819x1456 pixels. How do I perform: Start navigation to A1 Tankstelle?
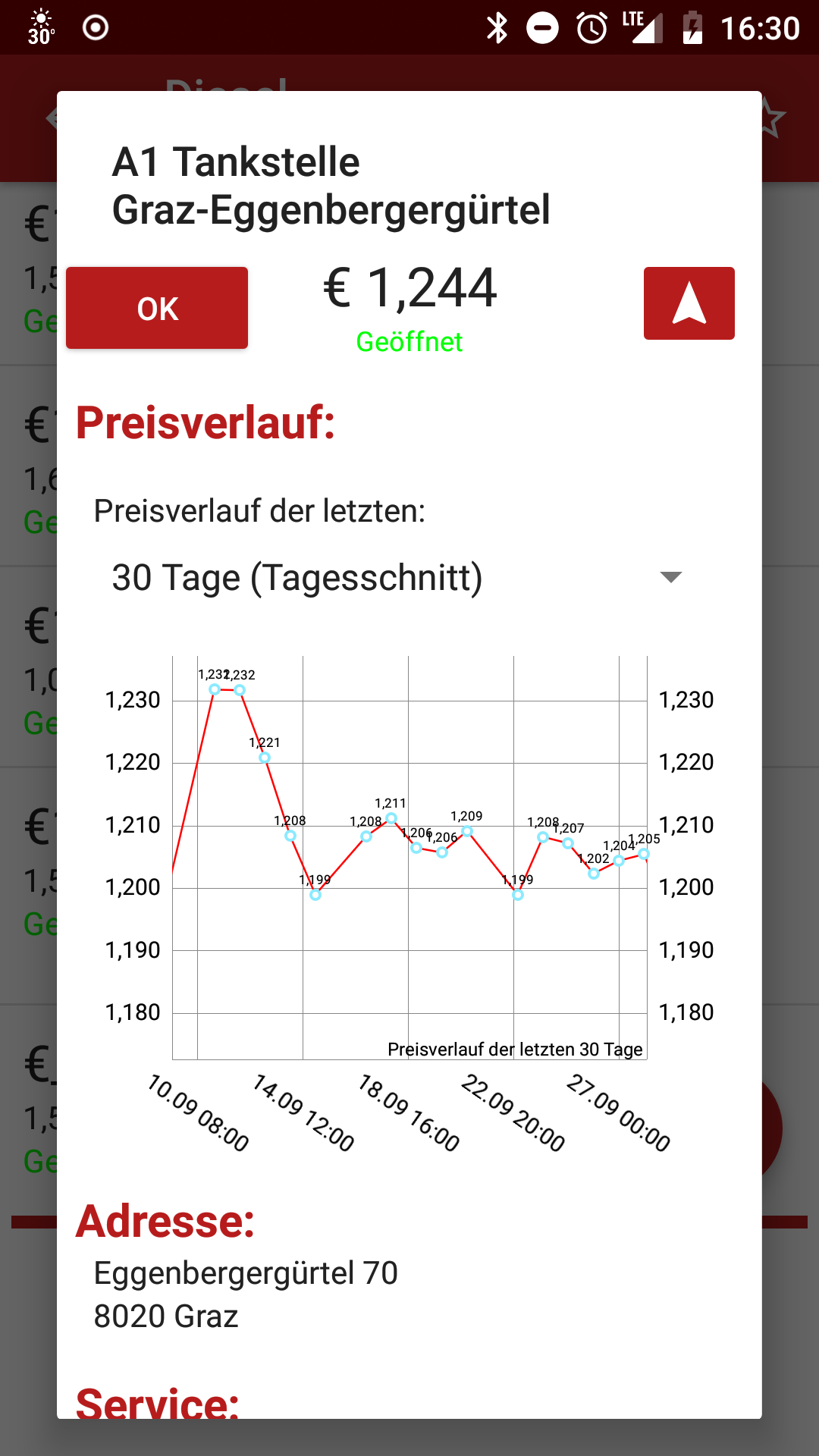click(x=689, y=303)
